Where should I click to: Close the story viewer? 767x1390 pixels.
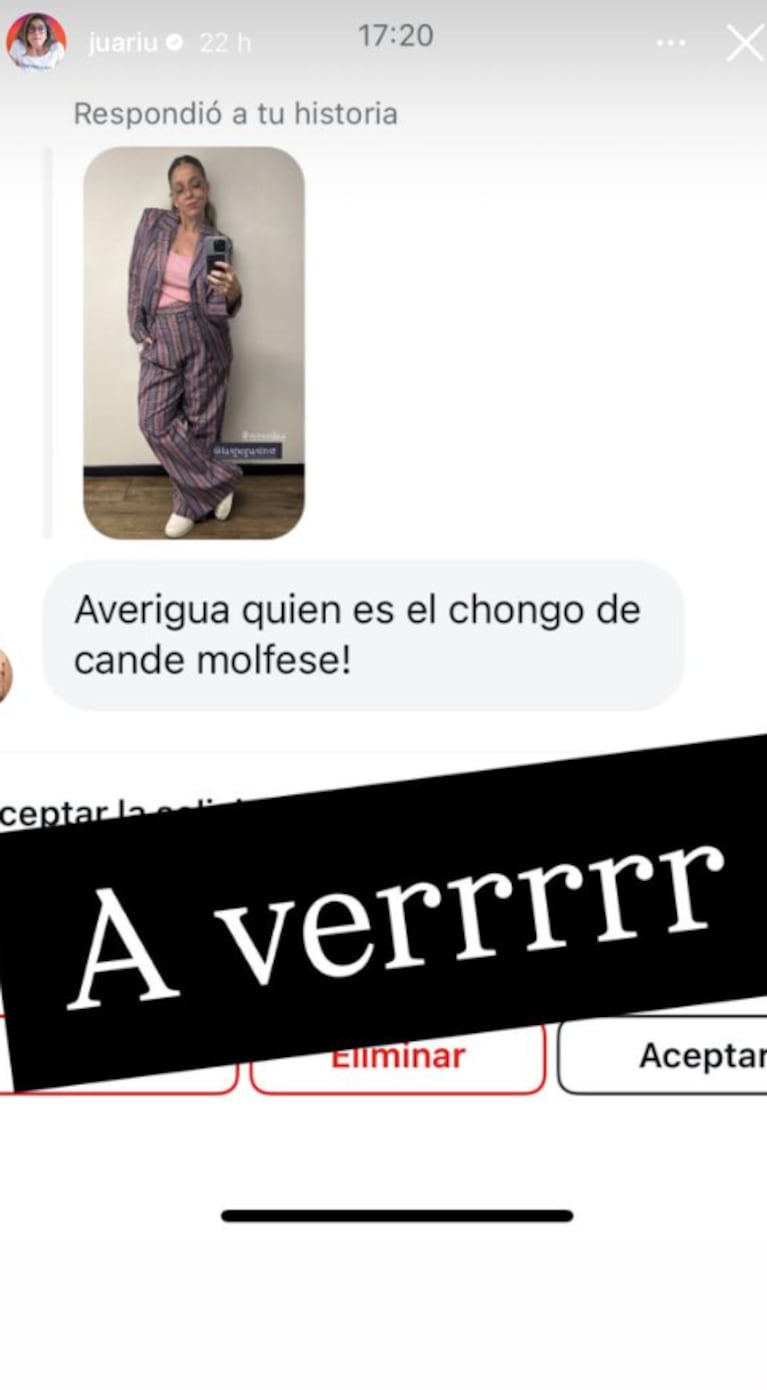[744, 43]
